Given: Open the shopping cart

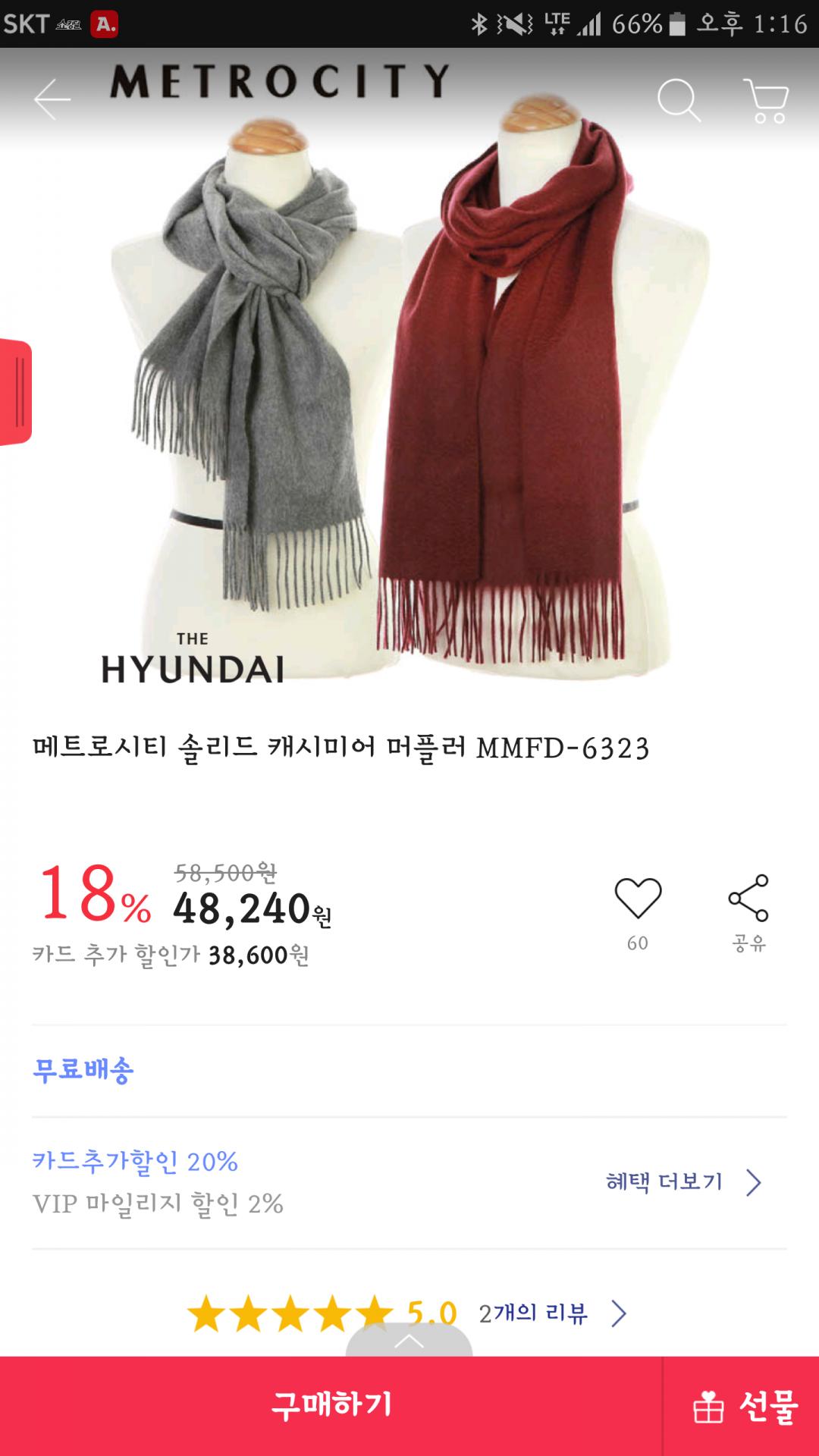Looking at the screenshot, I should click(766, 100).
